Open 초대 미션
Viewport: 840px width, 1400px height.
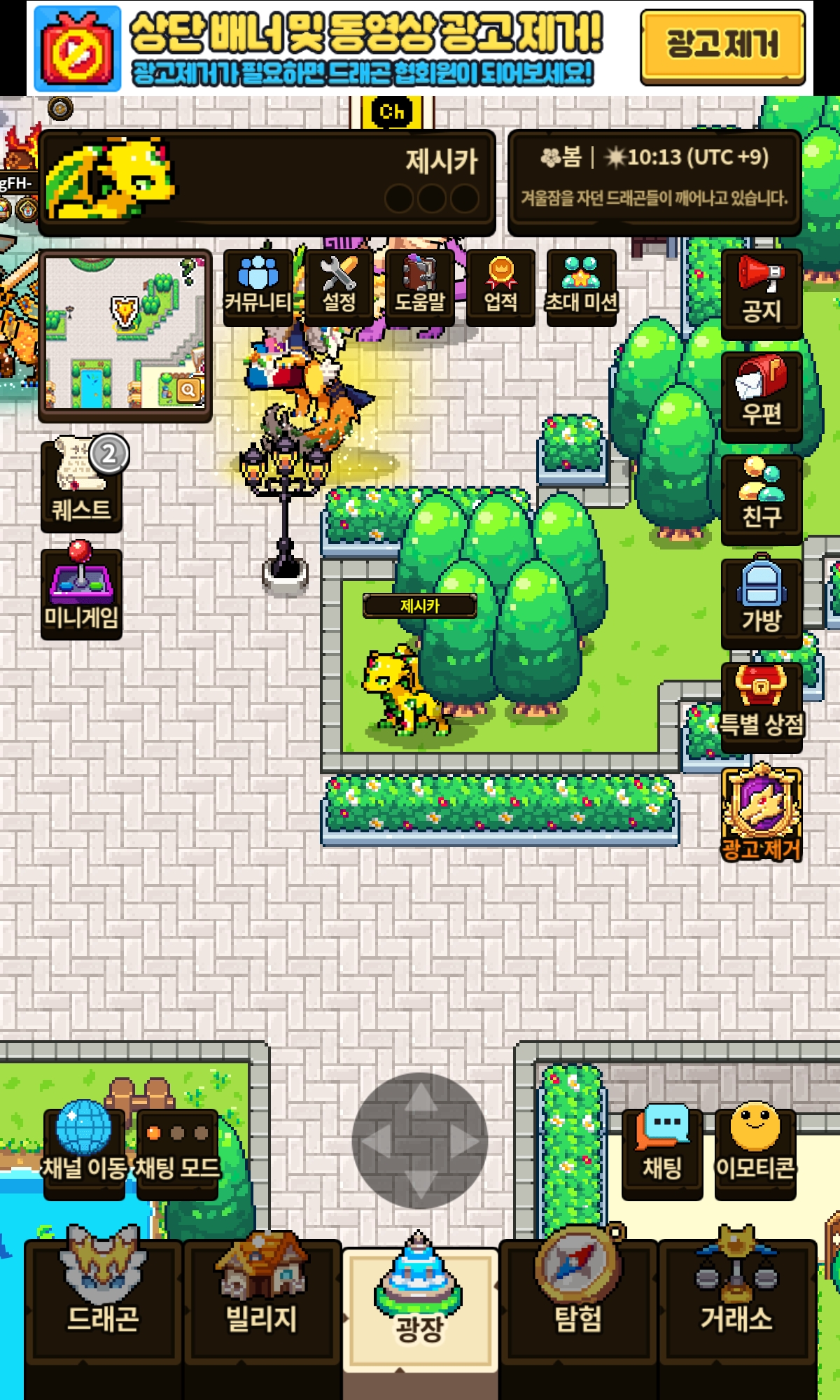pos(582,287)
